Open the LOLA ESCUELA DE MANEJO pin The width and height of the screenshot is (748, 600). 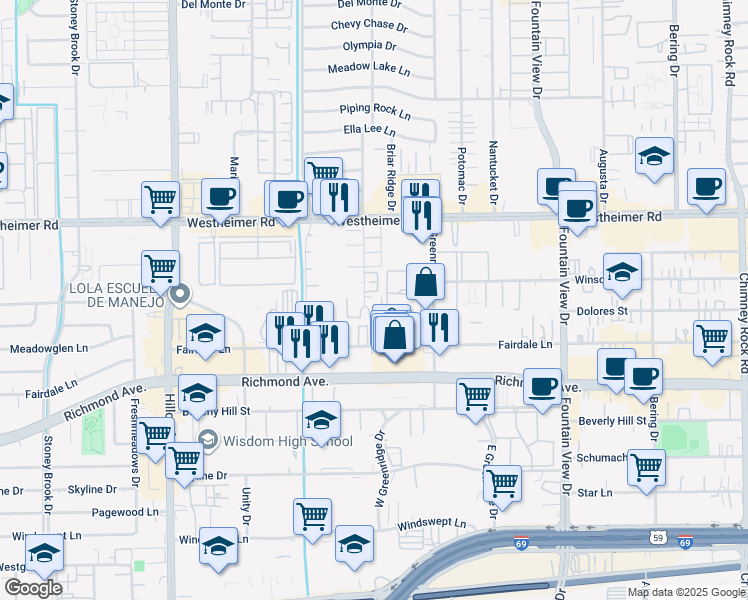pyautogui.click(x=180, y=294)
